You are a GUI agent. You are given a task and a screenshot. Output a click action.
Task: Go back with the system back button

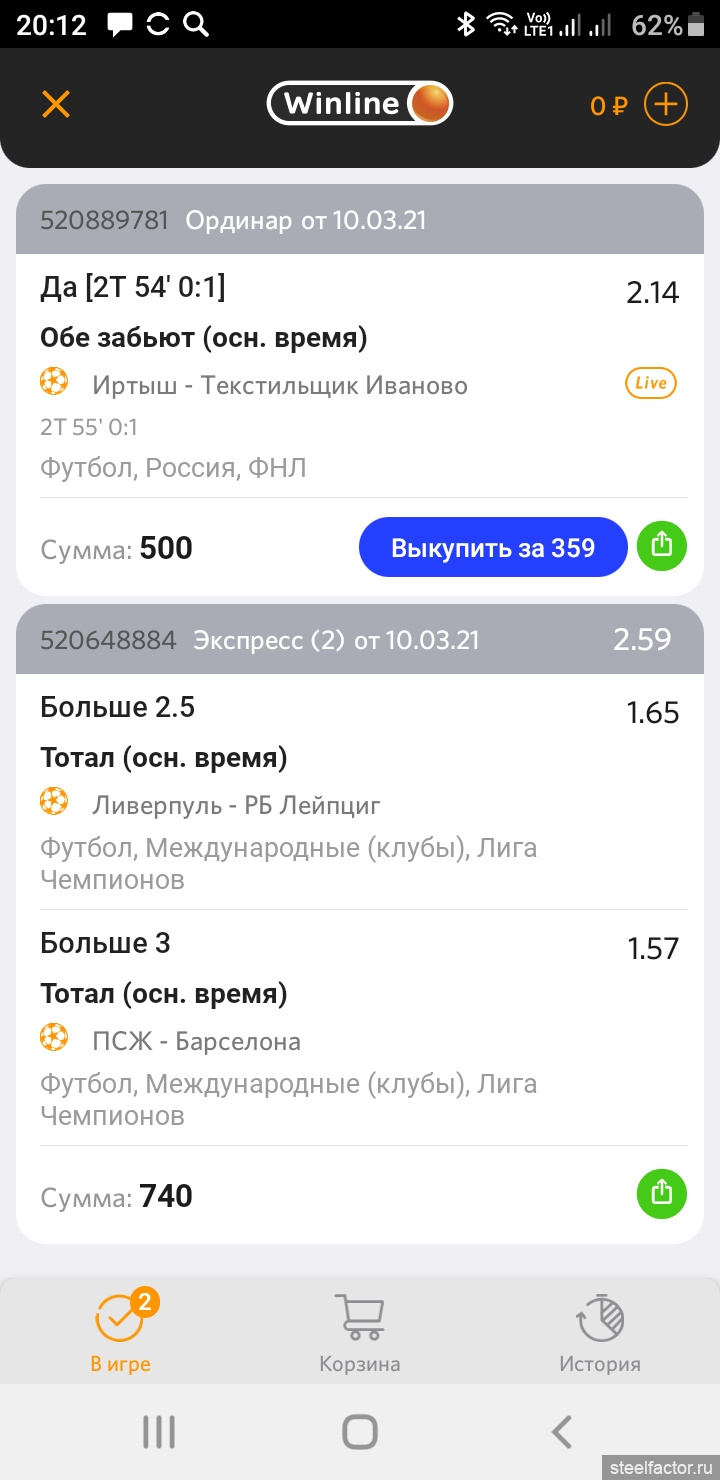562,1432
